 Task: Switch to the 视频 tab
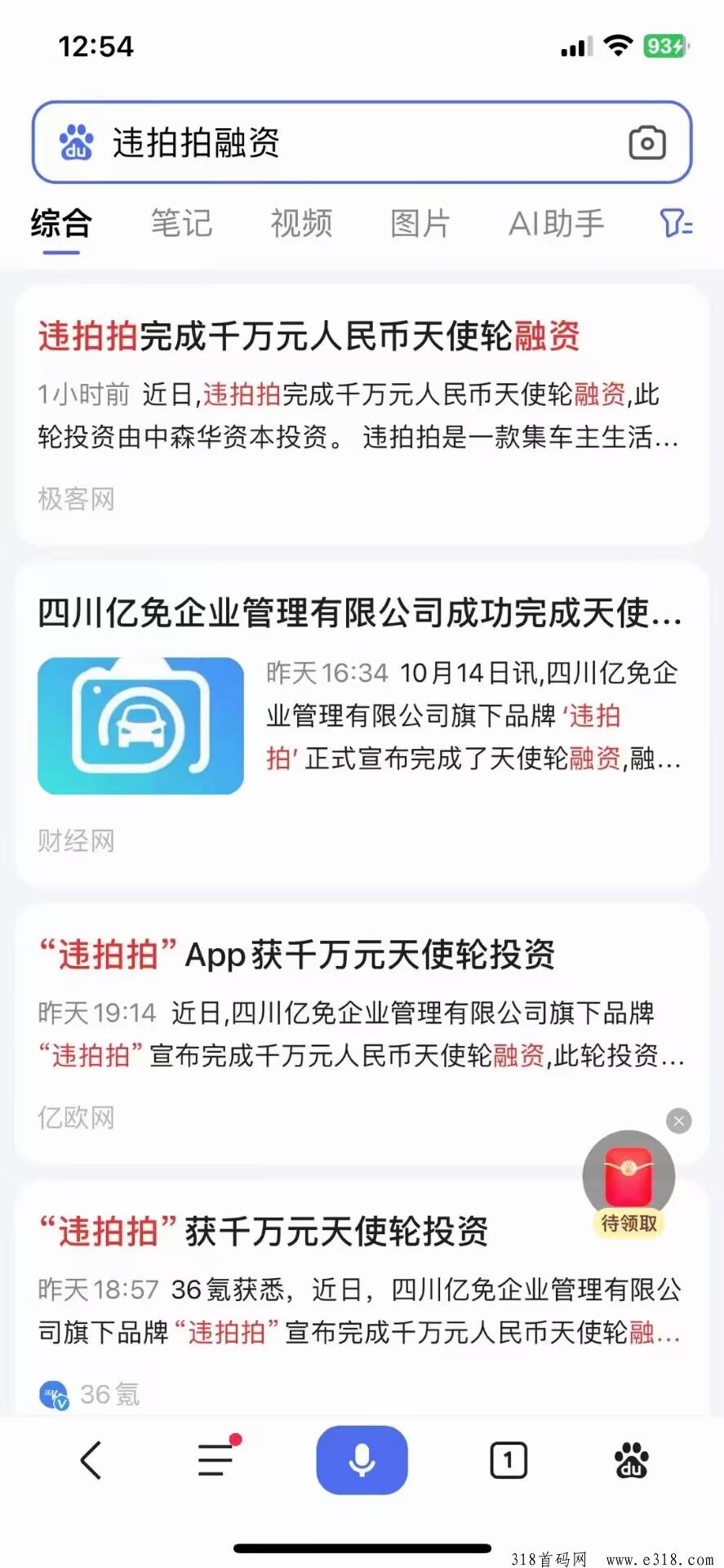[301, 223]
